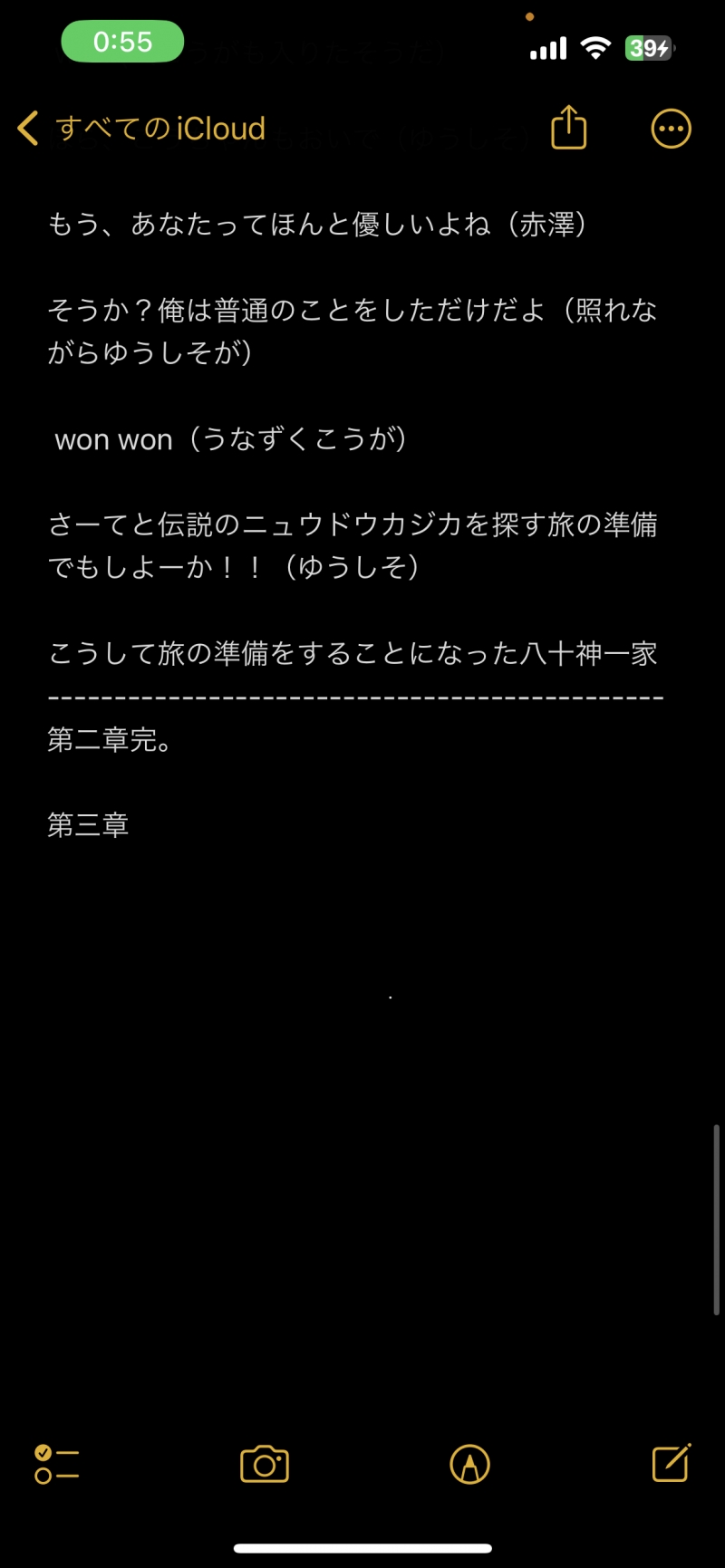Image resolution: width=725 pixels, height=1568 pixels.
Task: Open the markup pen tool
Action: [469, 1465]
